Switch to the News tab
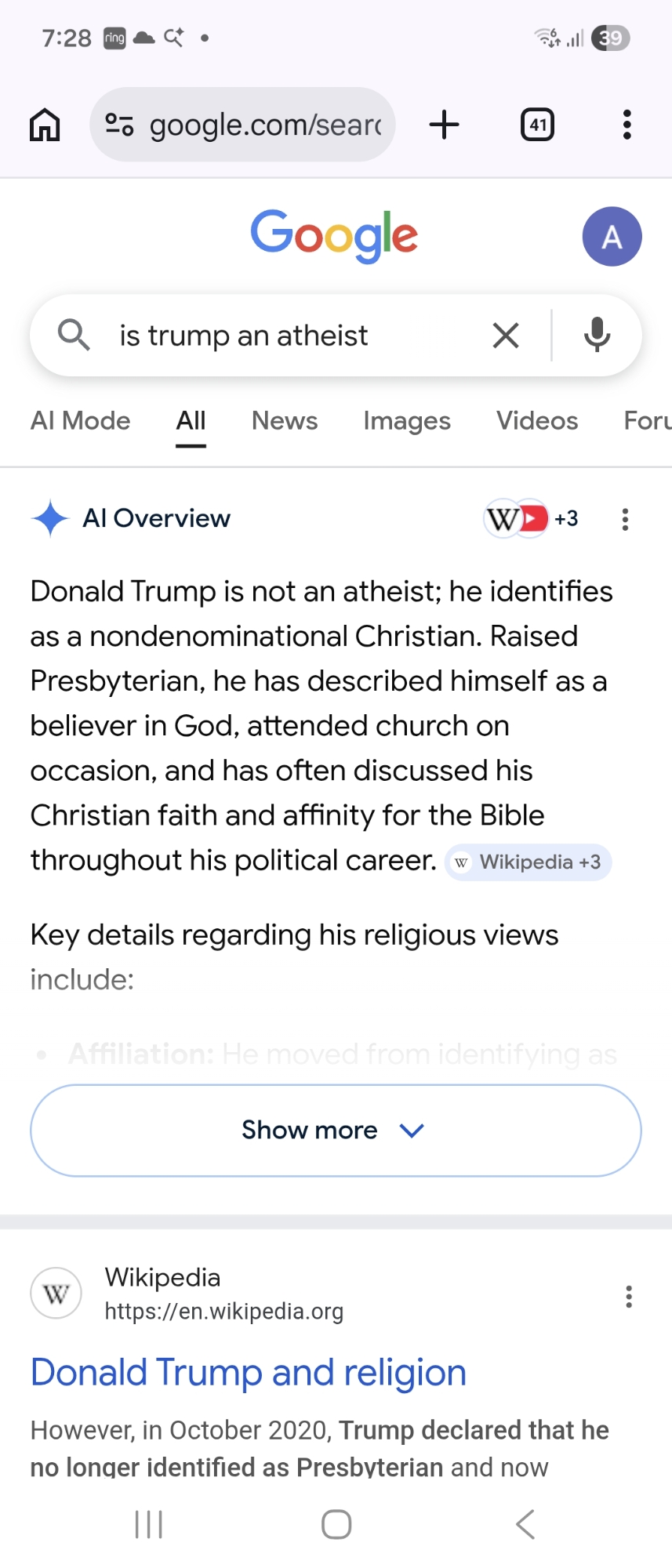The image size is (672, 1568). pos(285,421)
